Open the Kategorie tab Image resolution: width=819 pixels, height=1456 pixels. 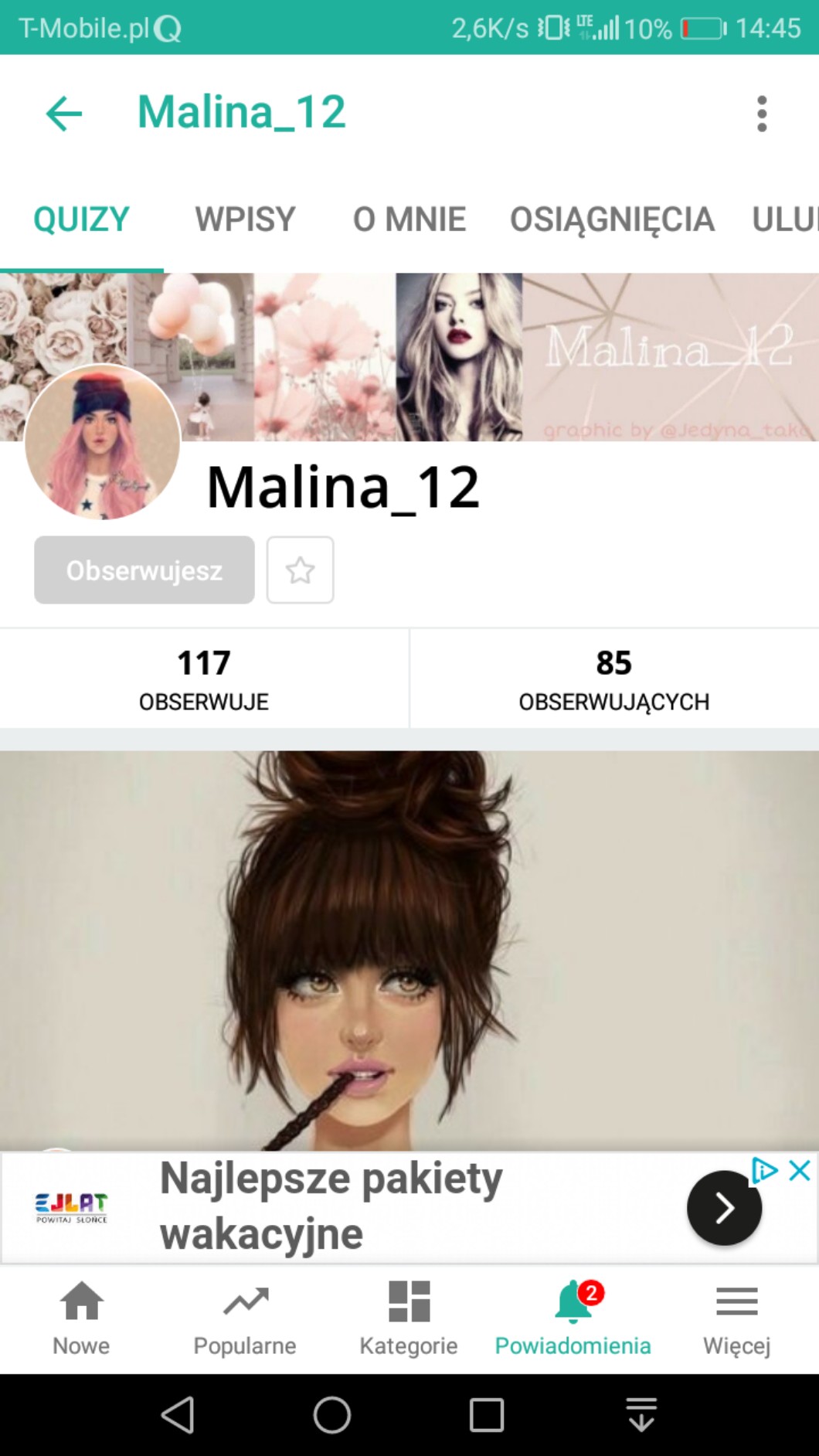click(409, 1318)
